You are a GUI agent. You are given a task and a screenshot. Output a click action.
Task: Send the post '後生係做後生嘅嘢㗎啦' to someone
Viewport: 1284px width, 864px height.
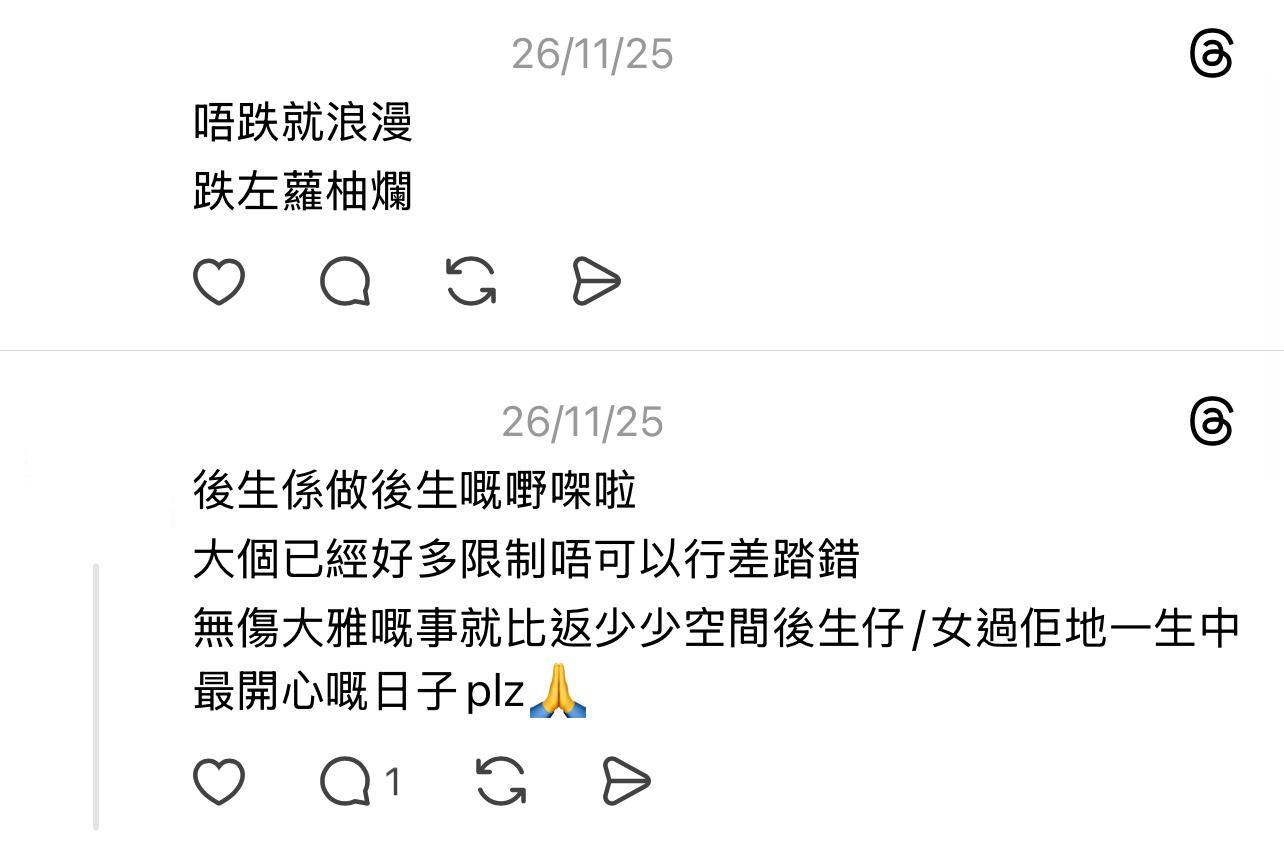627,781
